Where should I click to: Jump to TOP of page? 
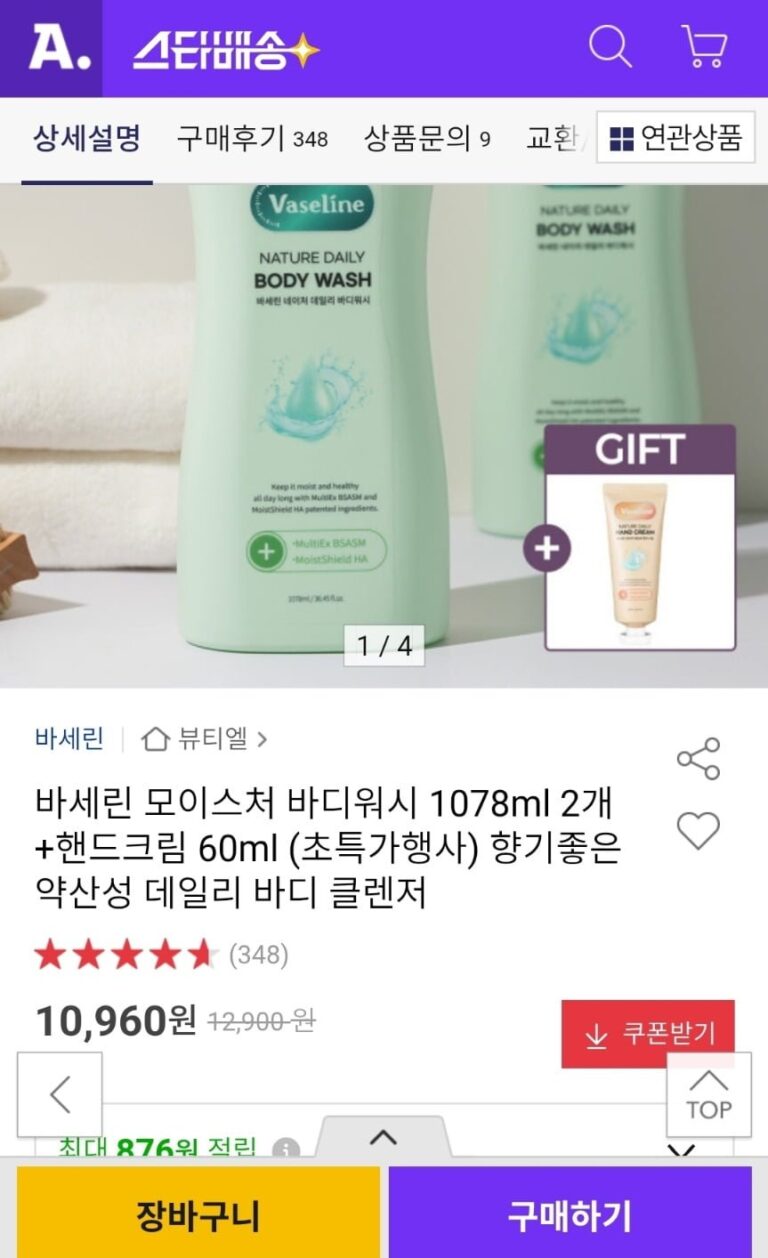click(708, 1095)
